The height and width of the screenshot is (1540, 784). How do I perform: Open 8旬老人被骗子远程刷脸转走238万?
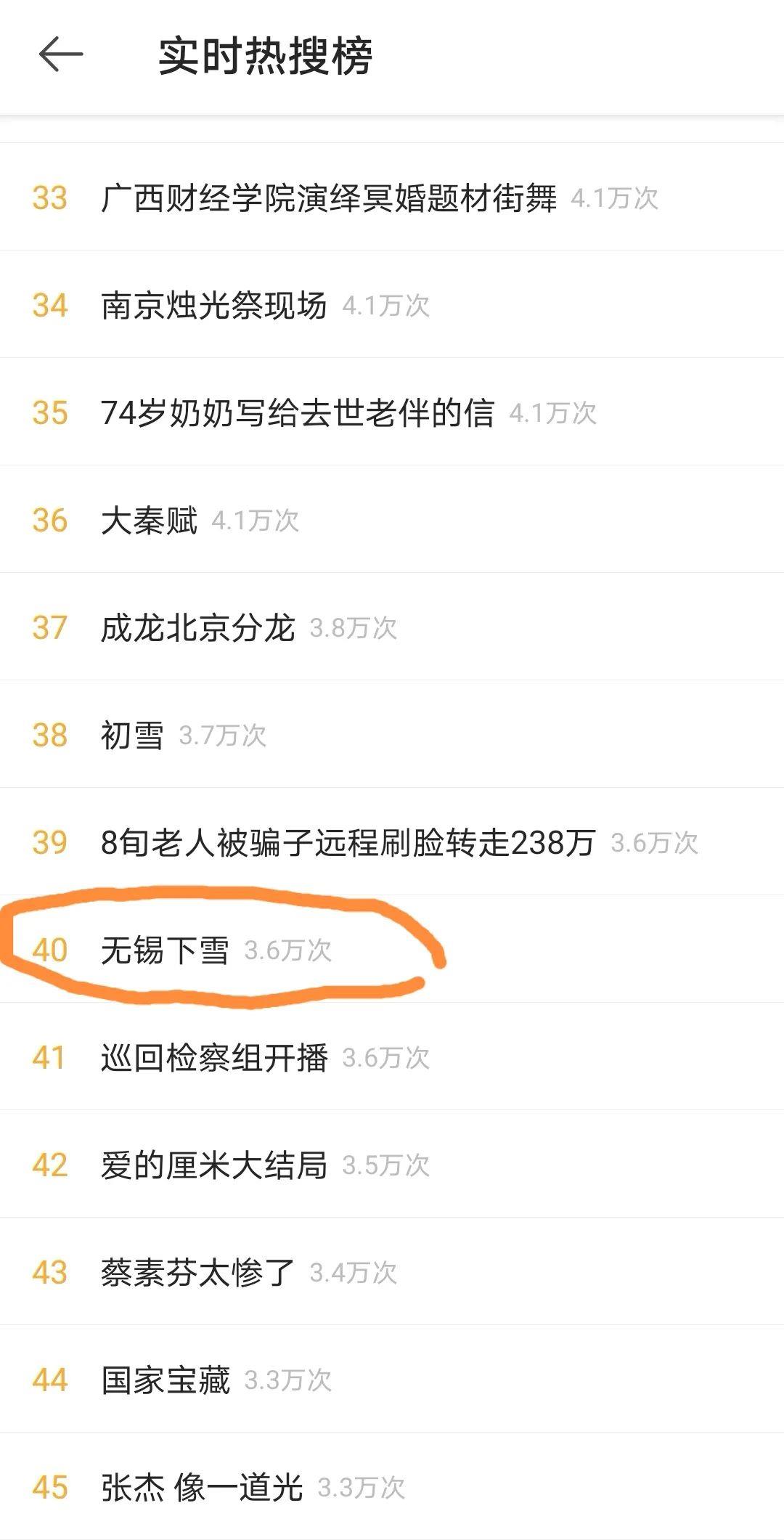[x=392, y=842]
